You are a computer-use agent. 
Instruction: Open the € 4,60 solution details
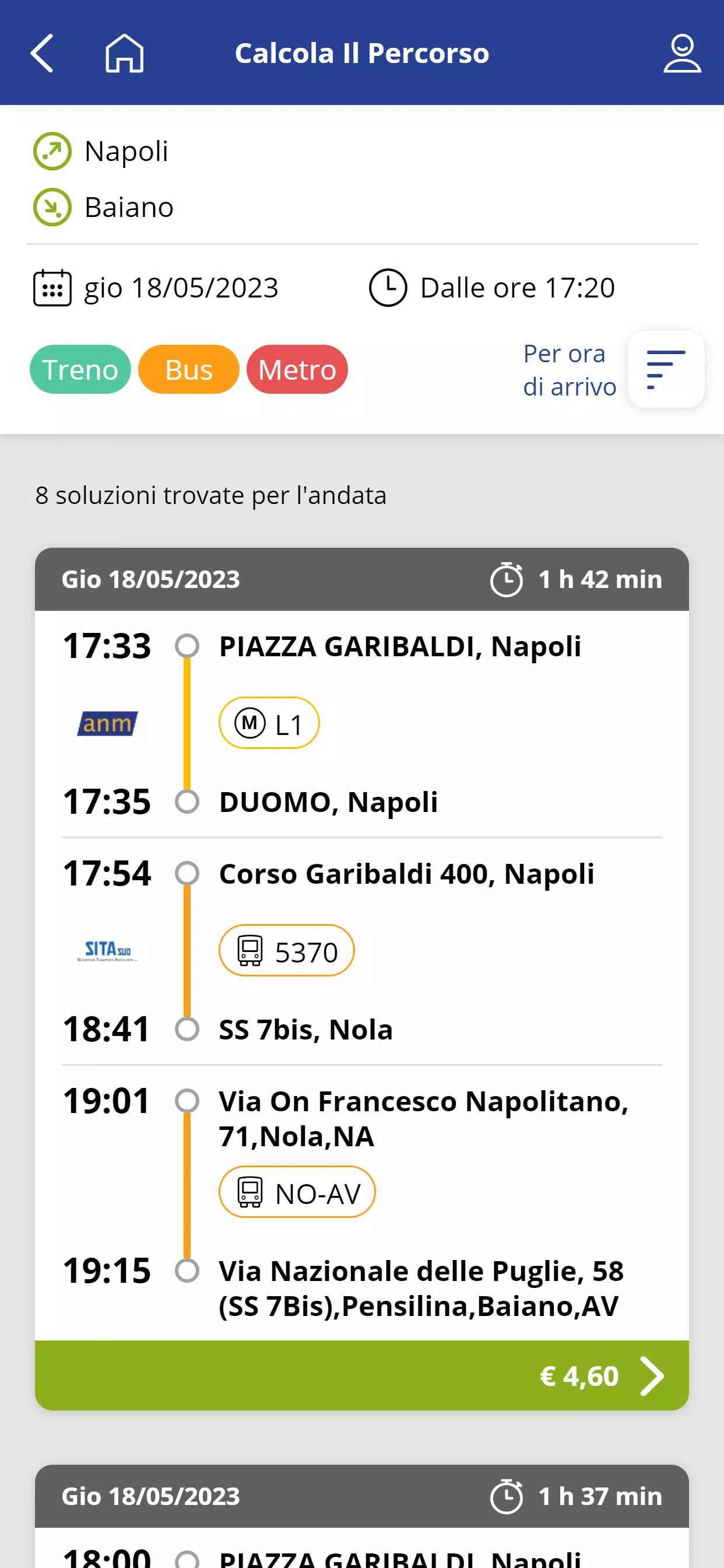[362, 1375]
